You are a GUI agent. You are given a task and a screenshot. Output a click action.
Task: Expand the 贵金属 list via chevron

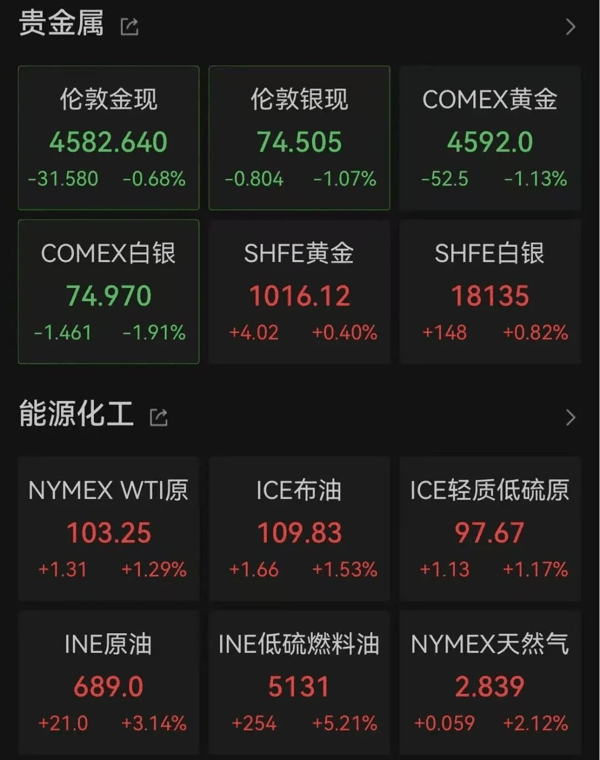pos(570,27)
